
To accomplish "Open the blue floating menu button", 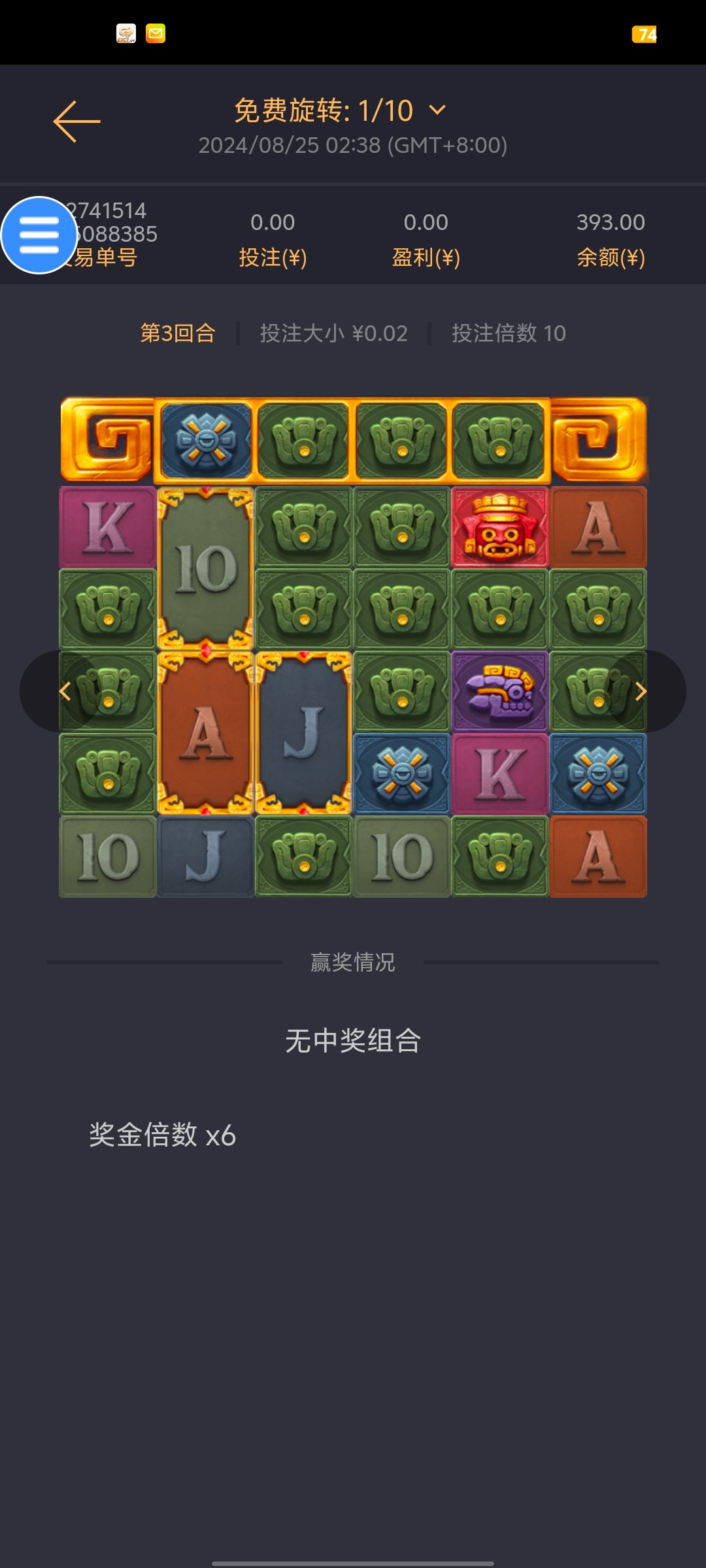I will (39, 235).
